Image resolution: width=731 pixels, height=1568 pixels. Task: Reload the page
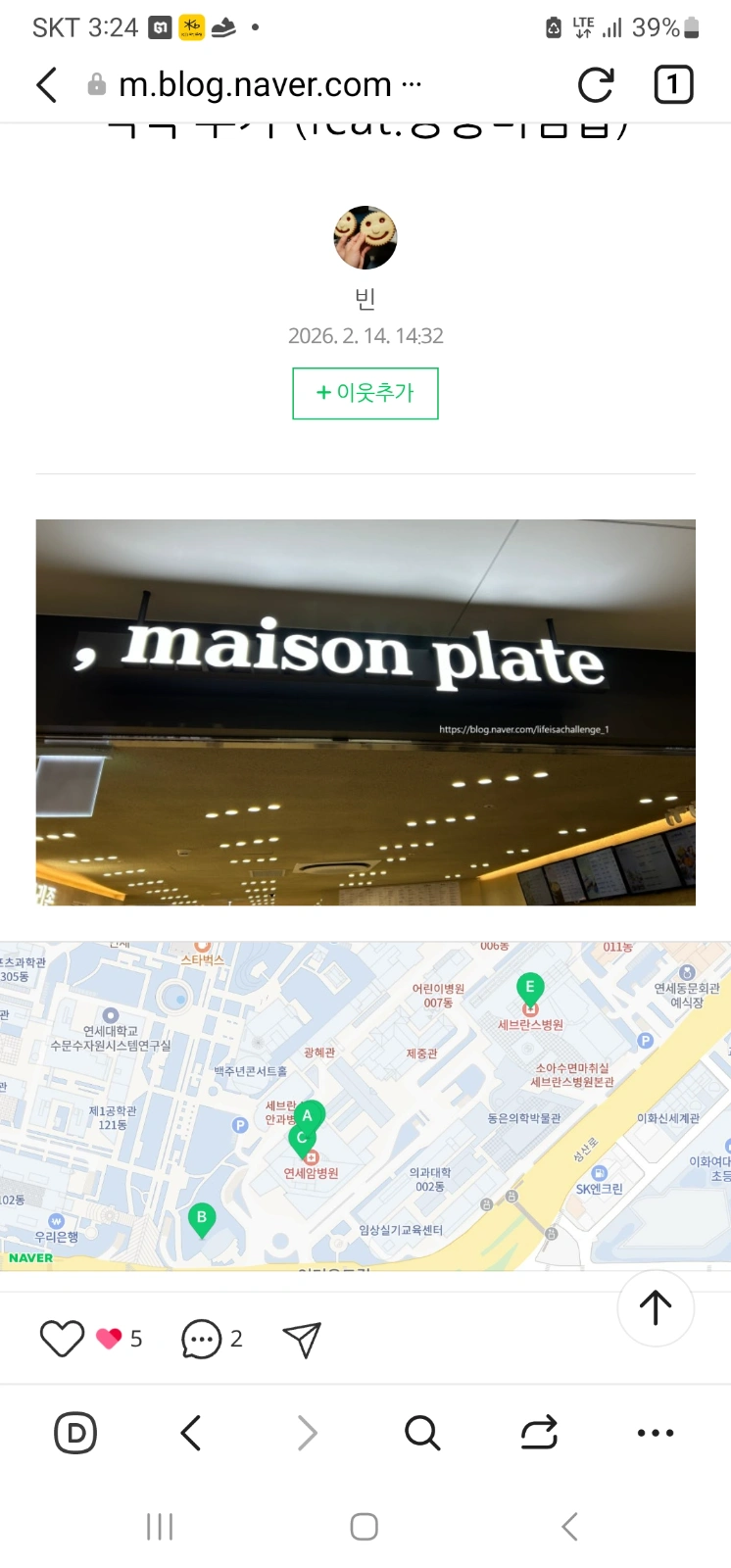[x=595, y=85]
